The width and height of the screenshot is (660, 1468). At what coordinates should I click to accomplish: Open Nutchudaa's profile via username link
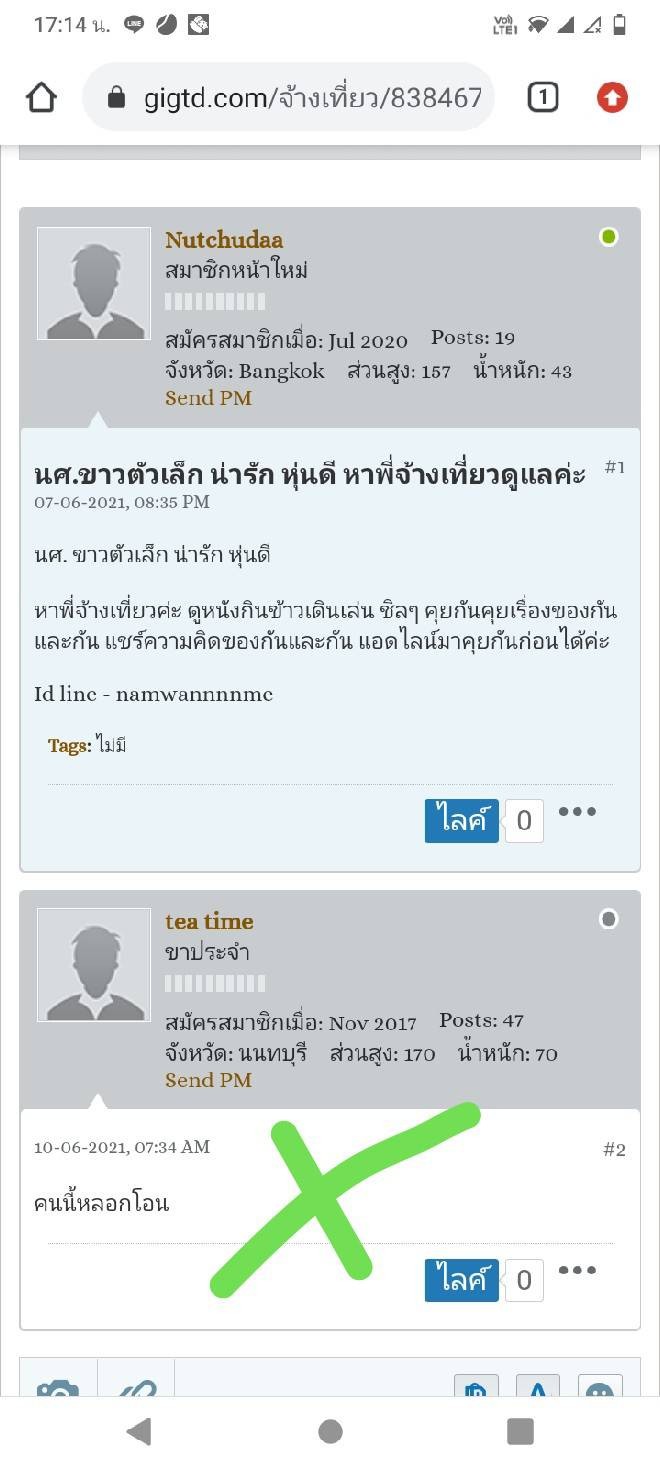(224, 240)
